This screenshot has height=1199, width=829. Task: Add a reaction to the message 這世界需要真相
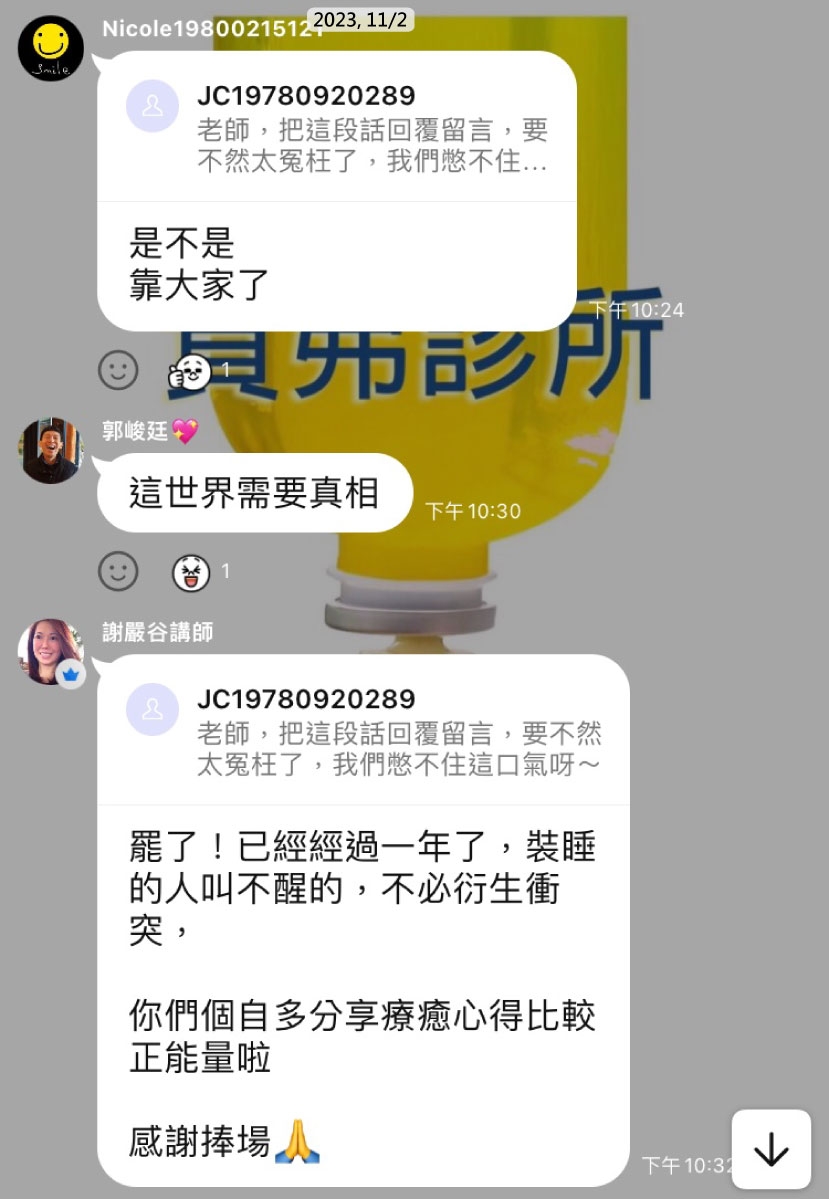pyautogui.click(x=118, y=571)
